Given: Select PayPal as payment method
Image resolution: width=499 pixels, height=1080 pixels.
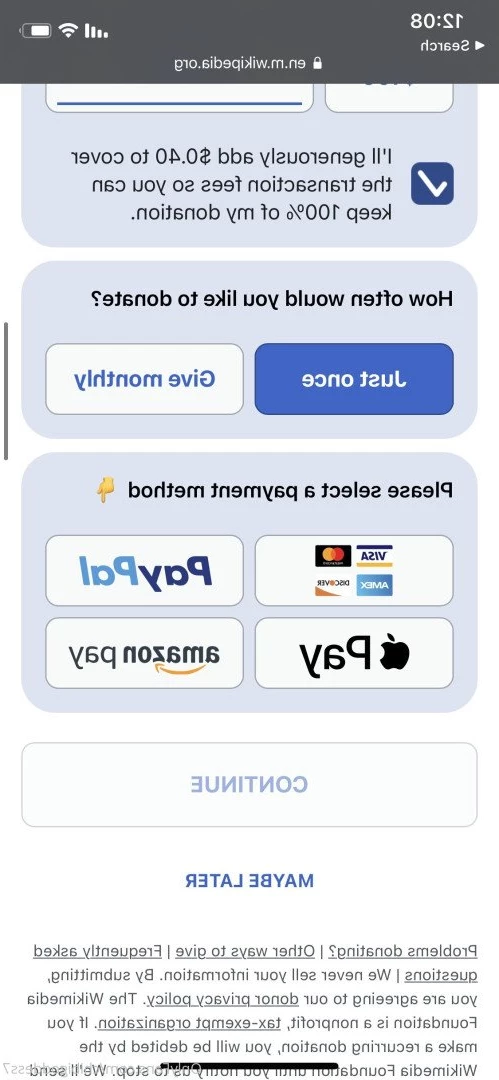Looking at the screenshot, I should tap(145, 570).
